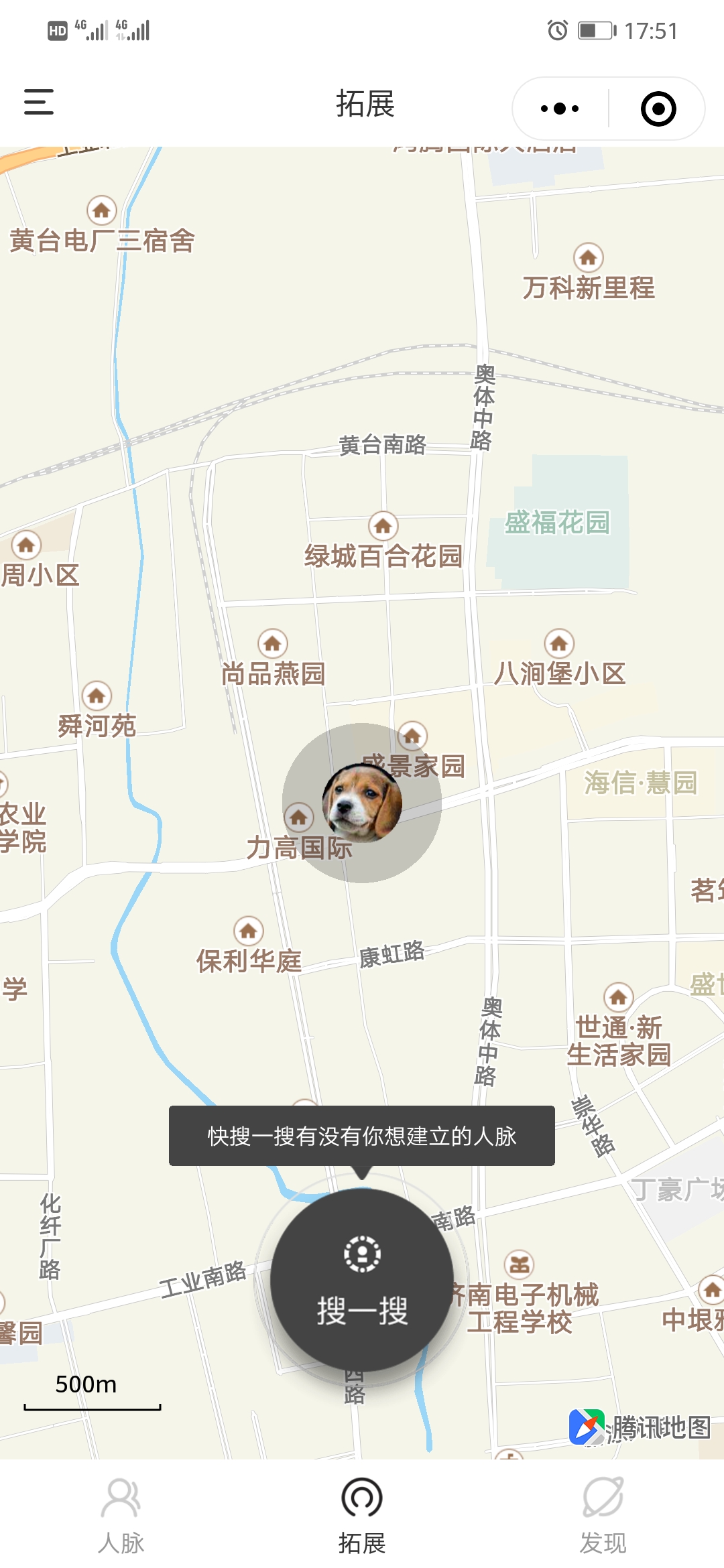Image resolution: width=724 pixels, height=1568 pixels.
Task: Tap the beagle avatar on the map
Action: coord(362,803)
